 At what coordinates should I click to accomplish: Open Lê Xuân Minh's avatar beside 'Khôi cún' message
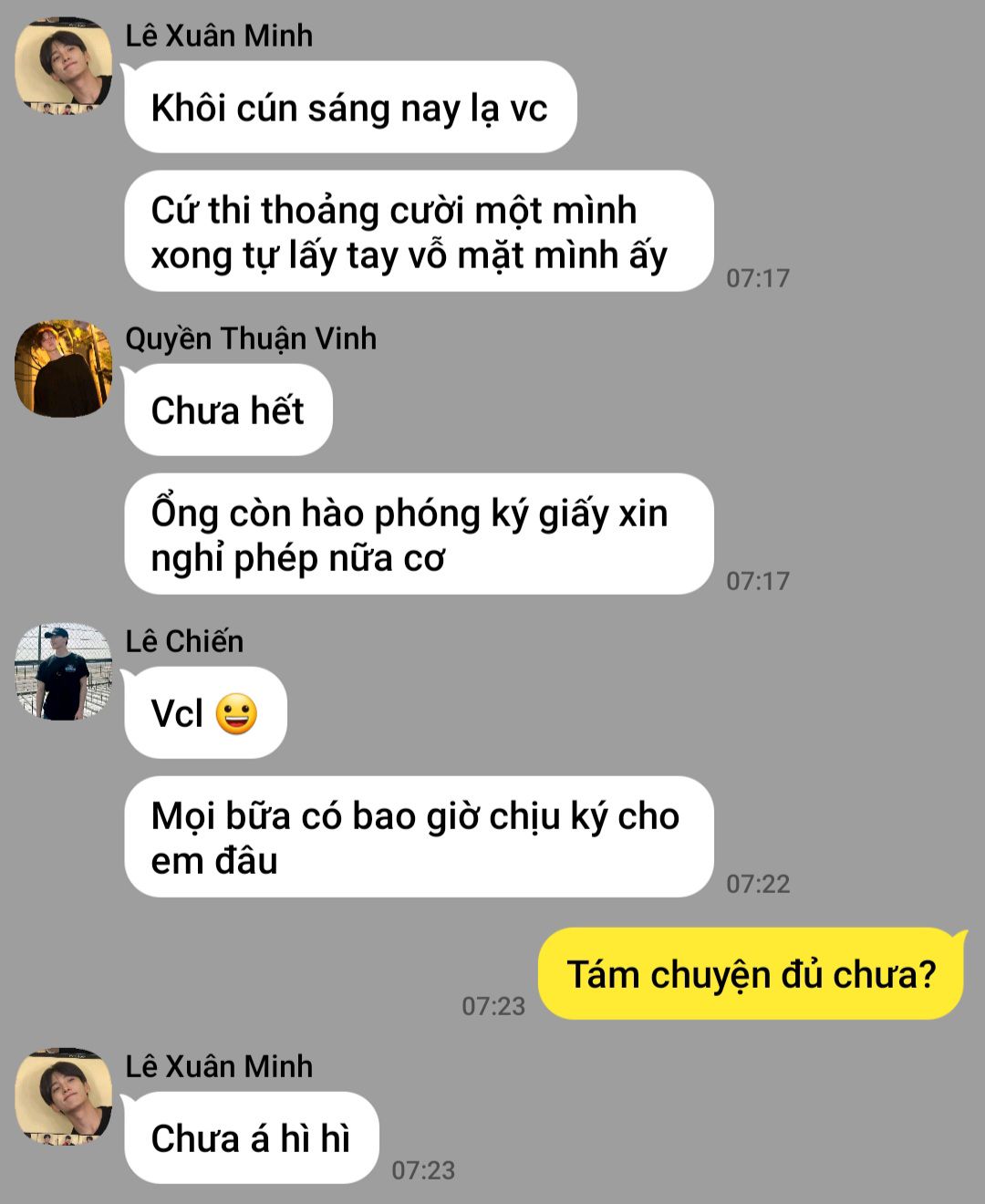tap(63, 66)
